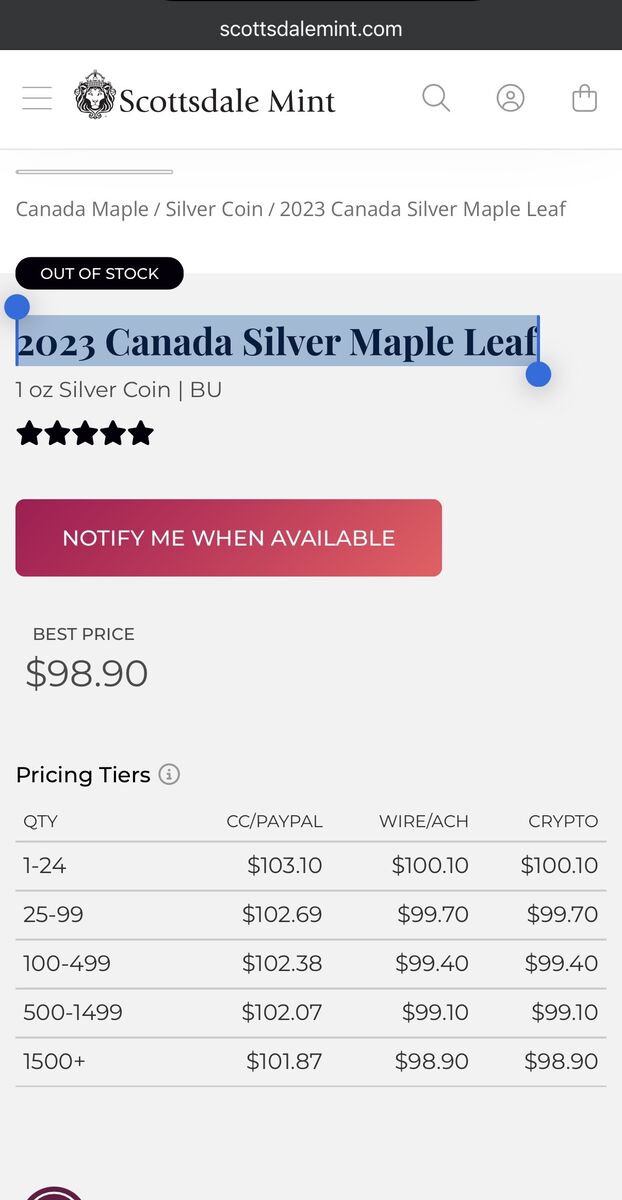Screen dimensions: 622x1200
Task: Open the Silver Coin breadcrumb link
Action: coord(214,209)
